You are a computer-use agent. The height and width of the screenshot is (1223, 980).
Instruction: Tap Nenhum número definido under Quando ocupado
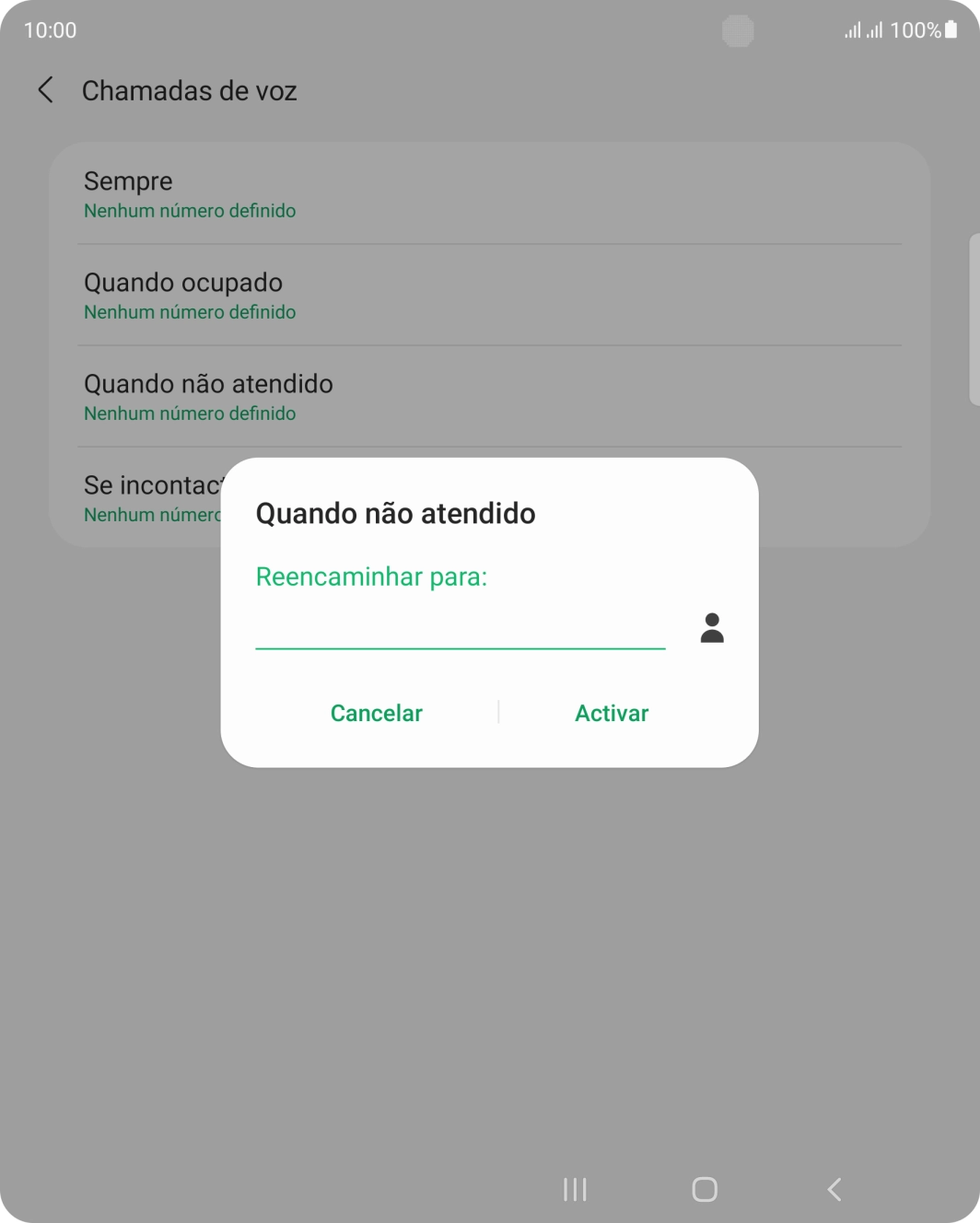(x=190, y=312)
